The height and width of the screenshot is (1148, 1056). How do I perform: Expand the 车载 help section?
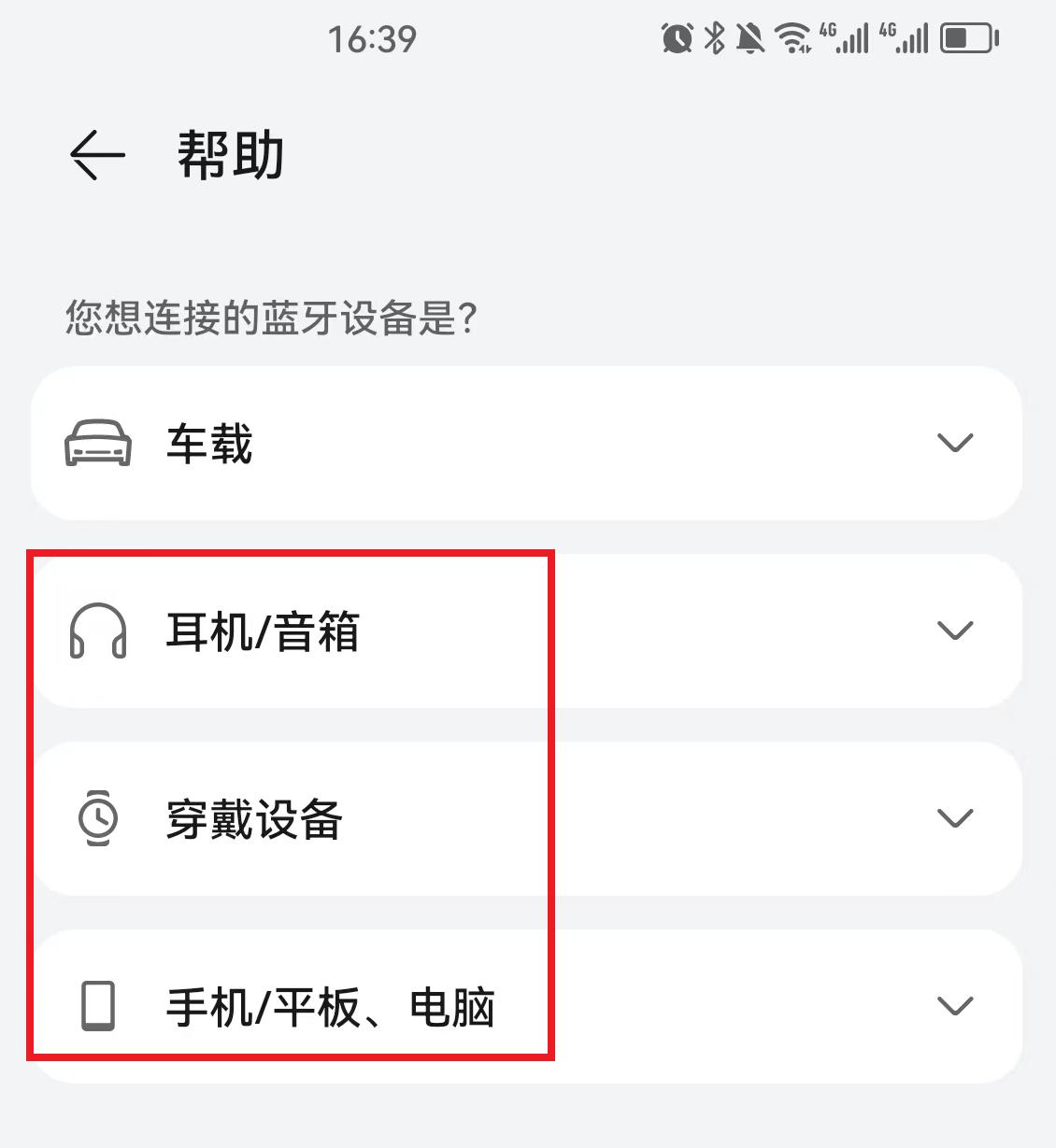955,444
